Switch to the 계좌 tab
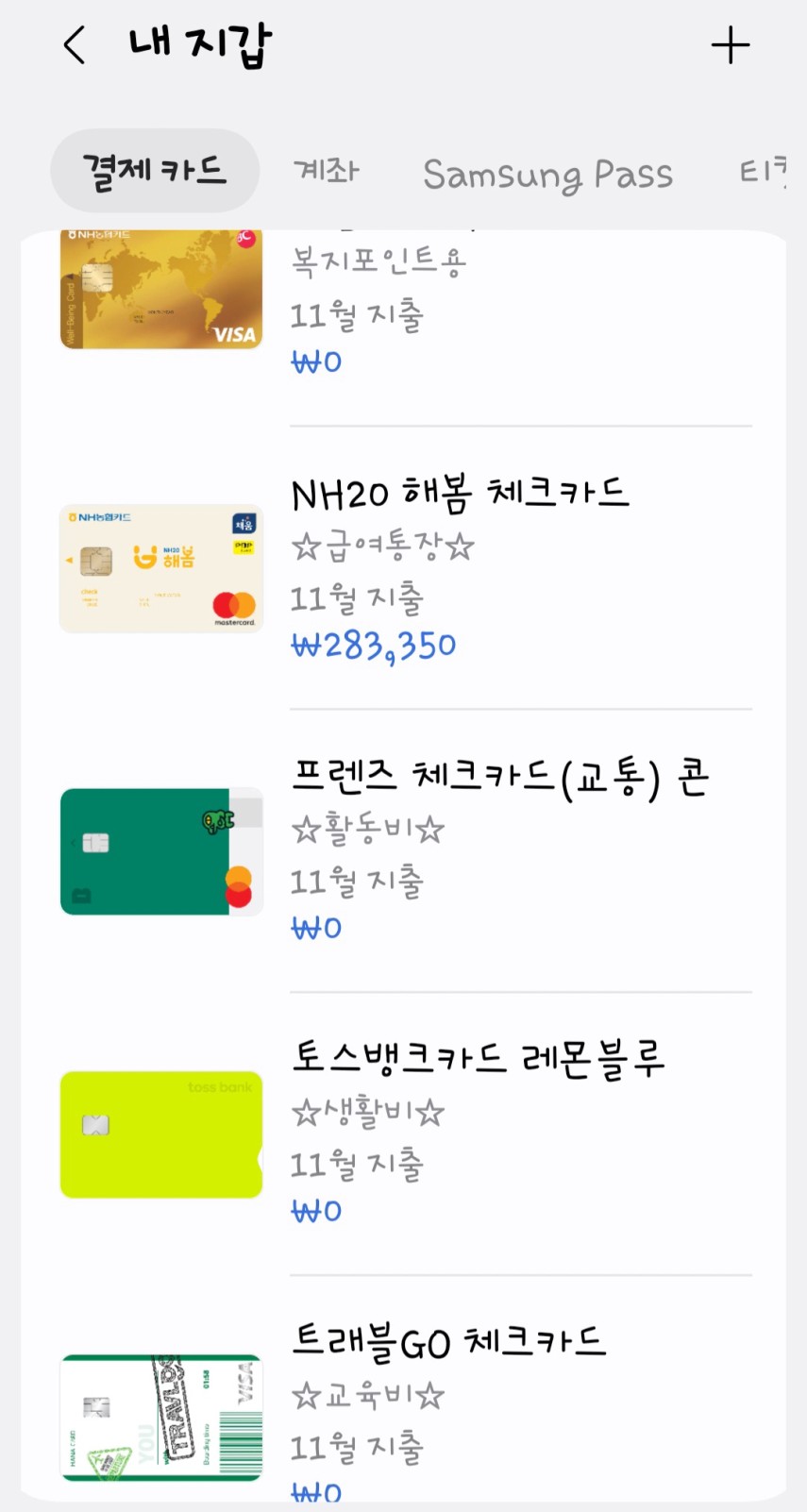 (x=327, y=171)
